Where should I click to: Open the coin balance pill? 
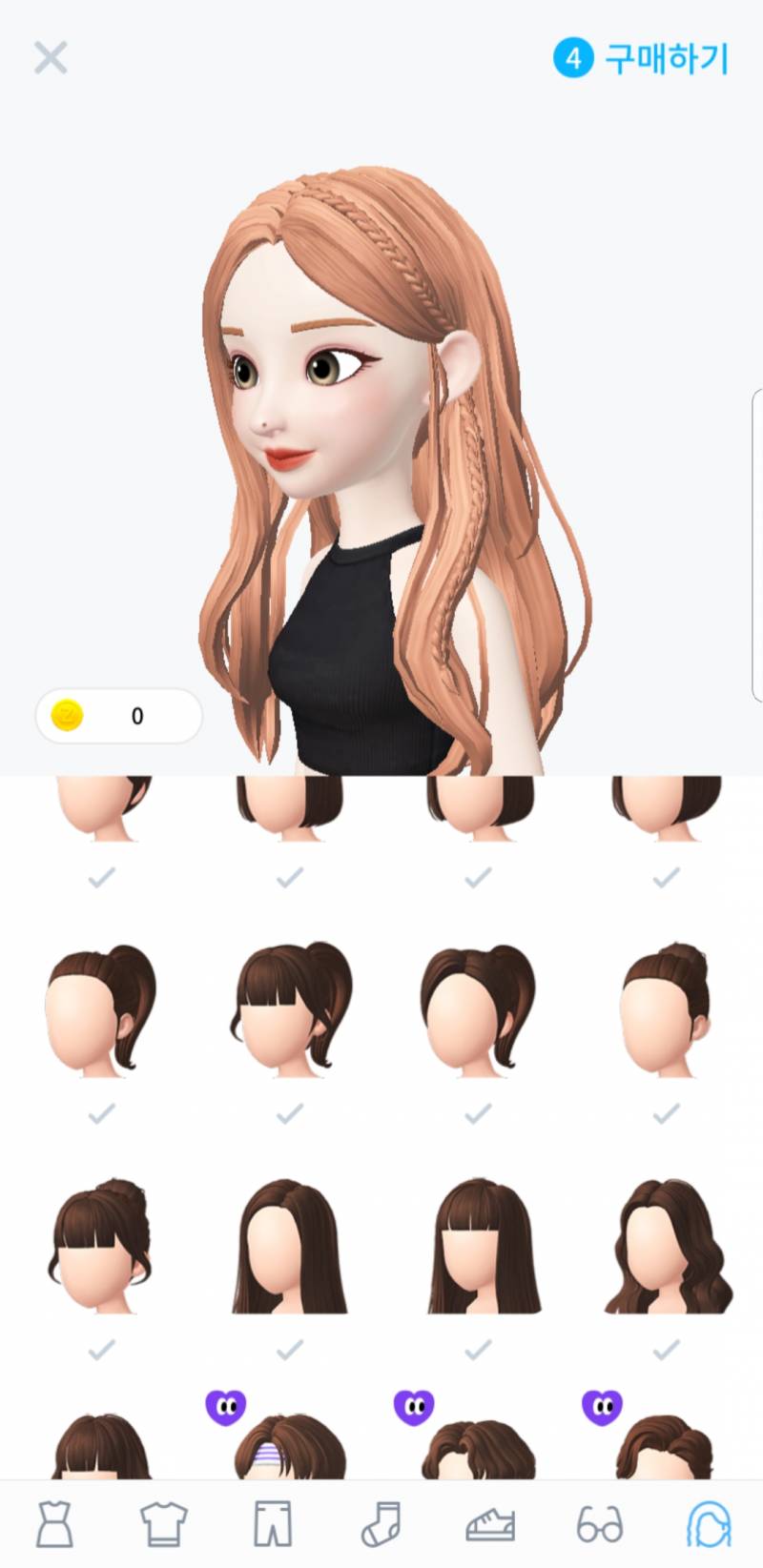pyautogui.click(x=118, y=715)
